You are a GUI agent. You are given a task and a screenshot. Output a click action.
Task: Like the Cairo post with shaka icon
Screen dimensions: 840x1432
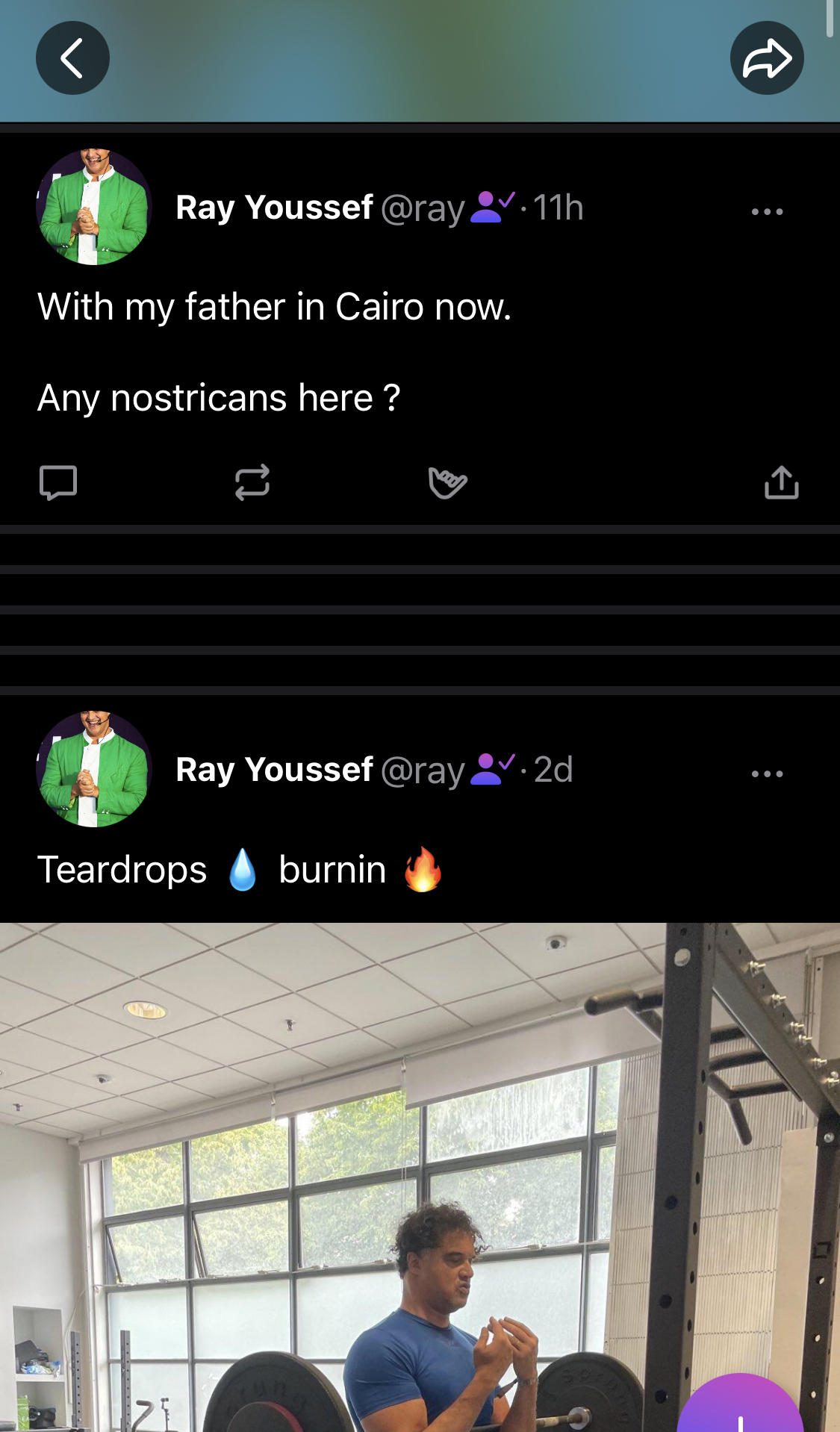447,482
